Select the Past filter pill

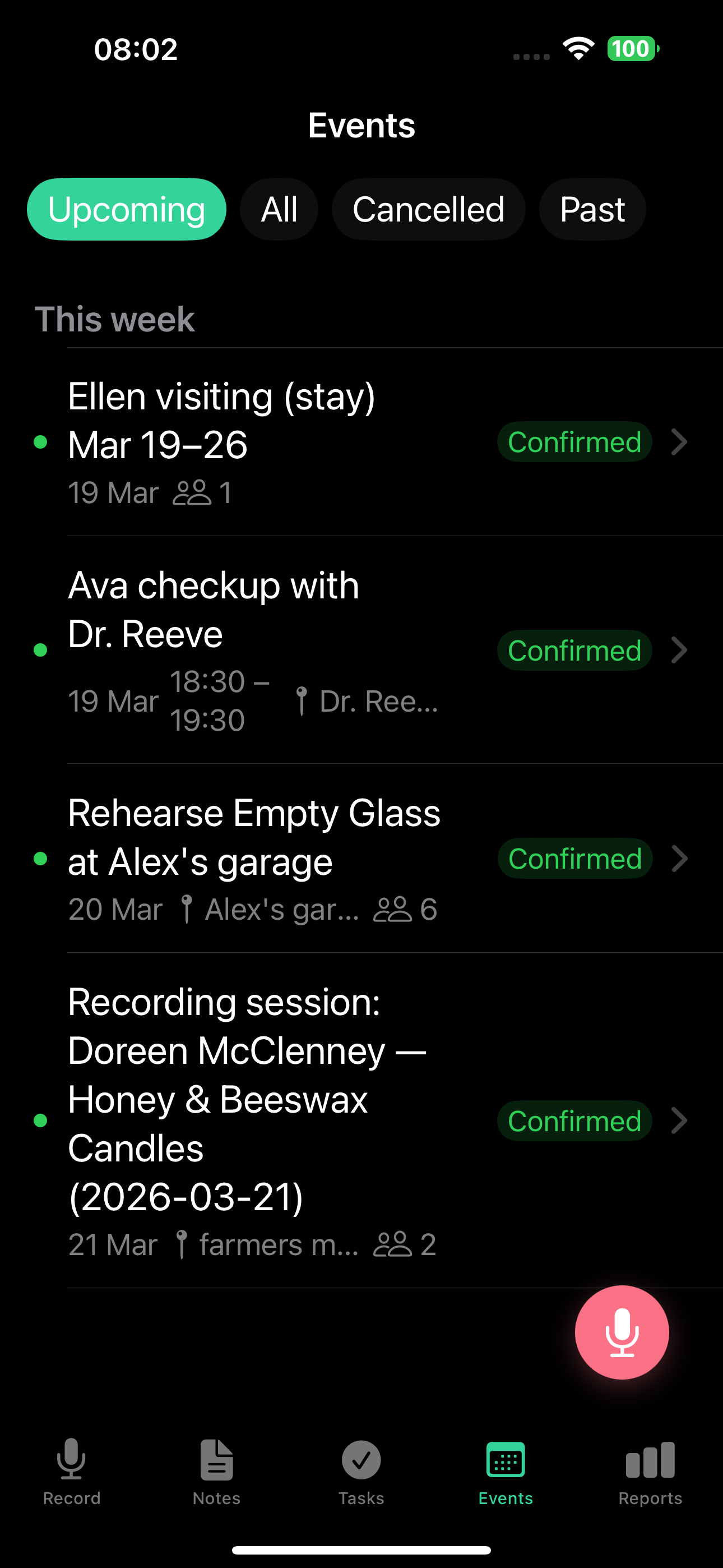tap(592, 209)
